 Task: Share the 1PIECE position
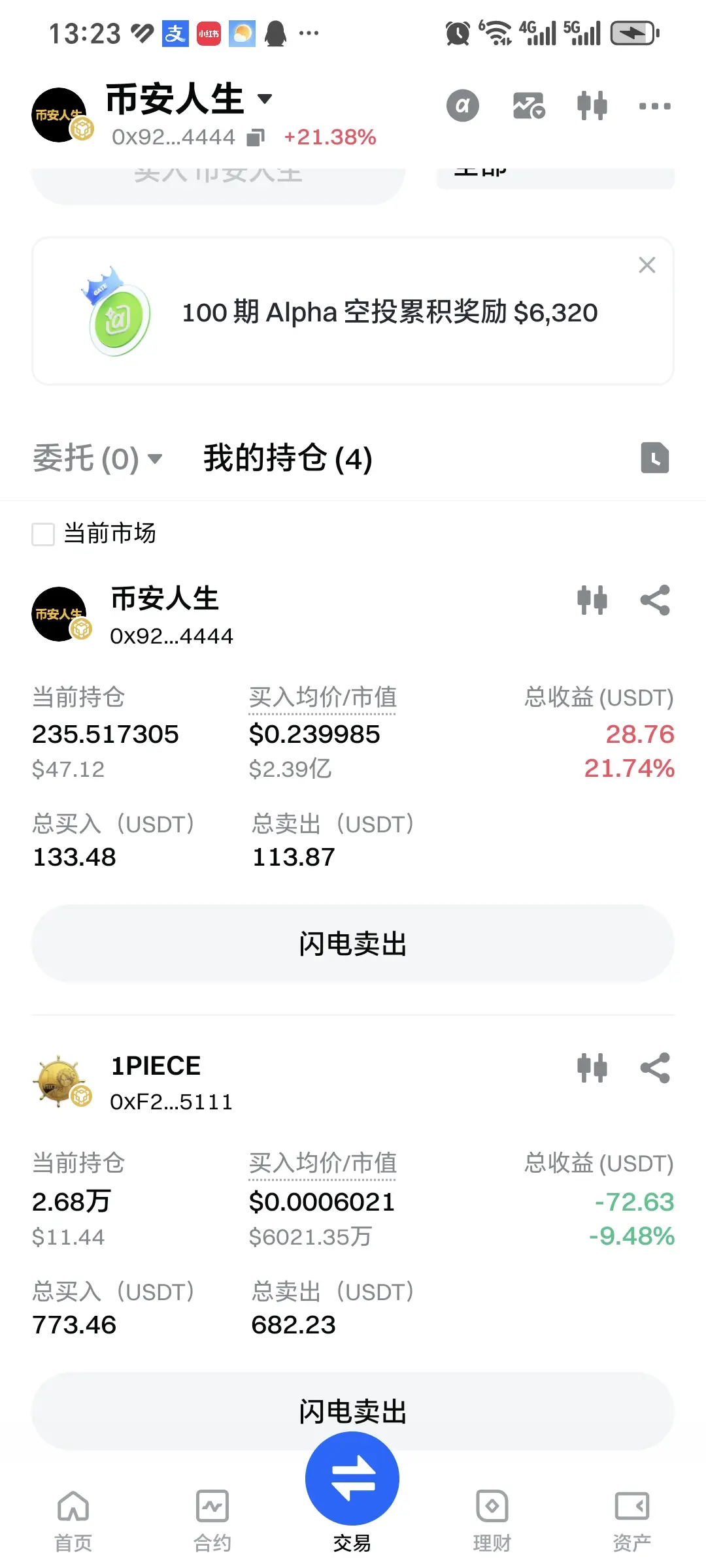(654, 1068)
